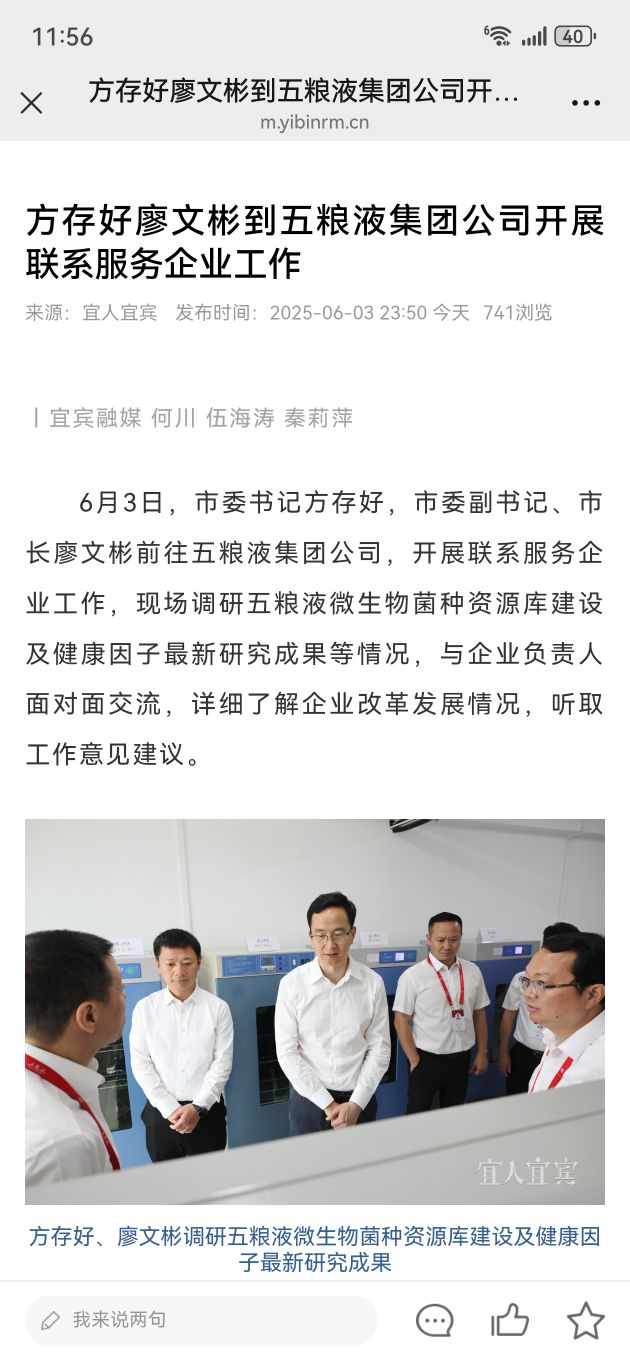Open the three-dot overflow menu
Image resolution: width=630 pixels, height=1360 pixels.
pos(585,103)
